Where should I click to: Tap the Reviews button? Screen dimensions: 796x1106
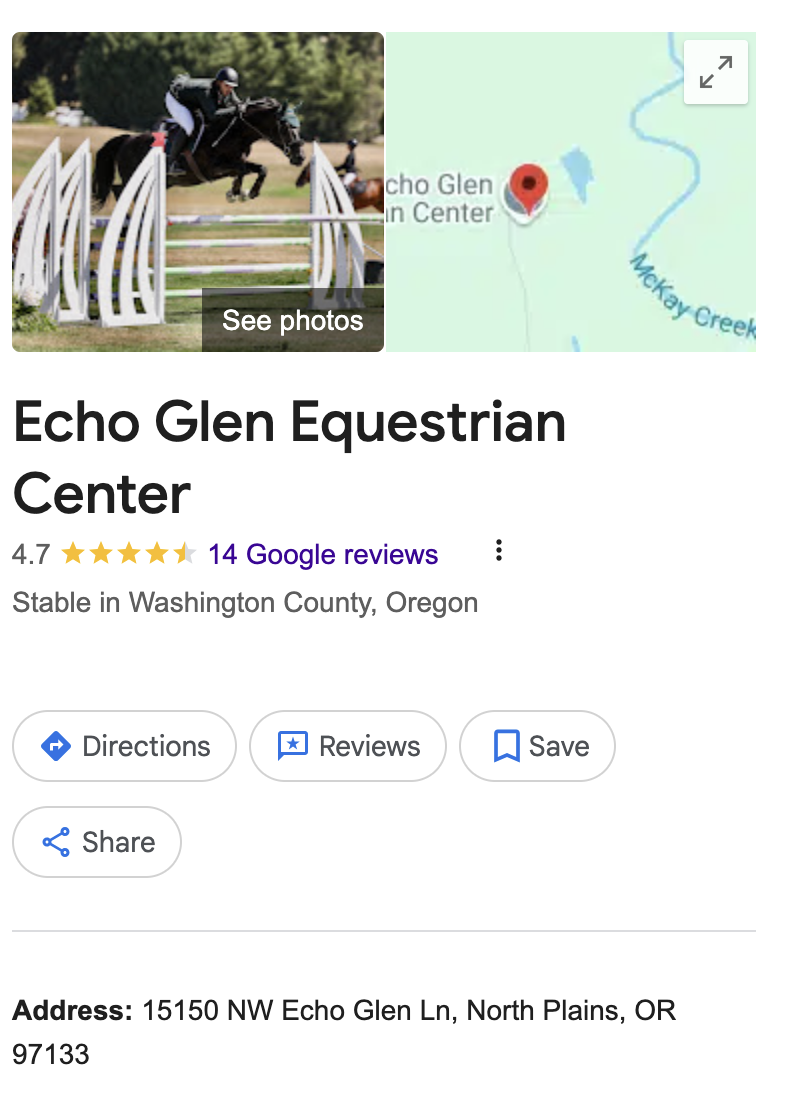tap(347, 746)
